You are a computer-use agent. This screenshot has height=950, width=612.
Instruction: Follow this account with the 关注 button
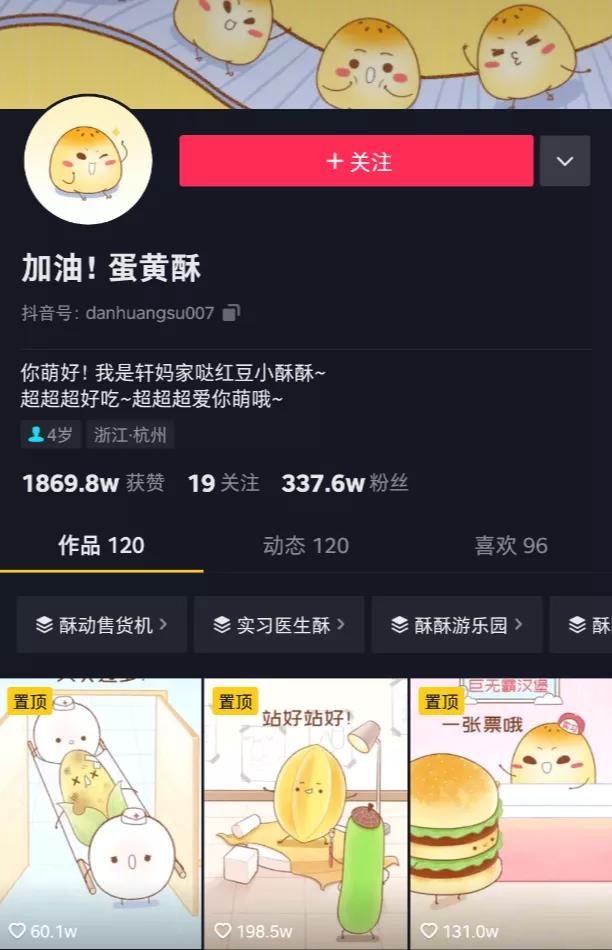click(x=356, y=161)
